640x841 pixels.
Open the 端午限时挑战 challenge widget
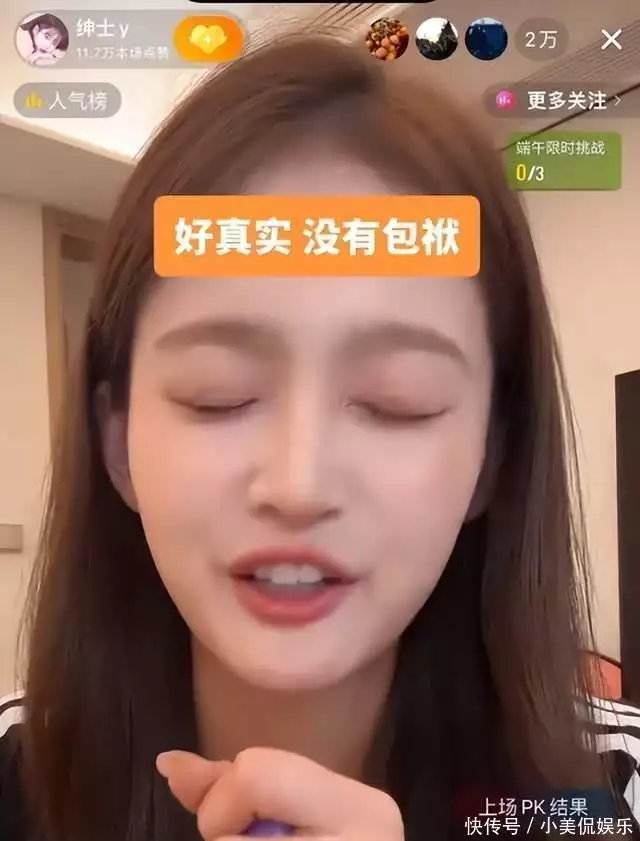pyautogui.click(x=562, y=161)
